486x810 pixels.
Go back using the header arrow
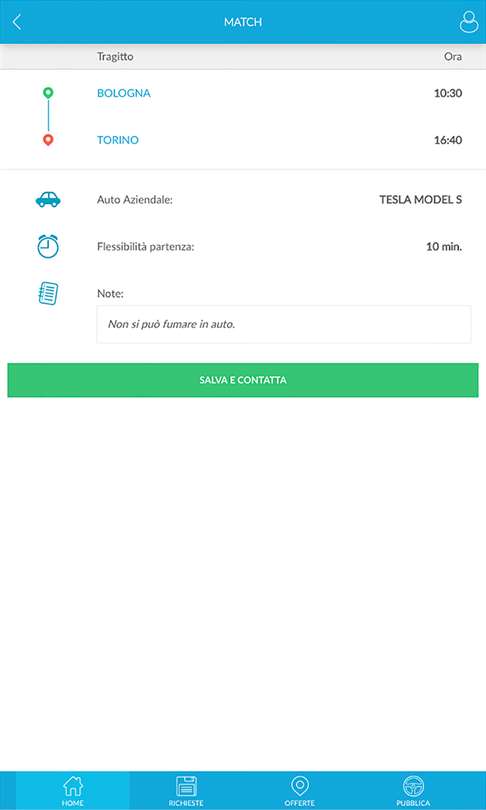click(17, 22)
